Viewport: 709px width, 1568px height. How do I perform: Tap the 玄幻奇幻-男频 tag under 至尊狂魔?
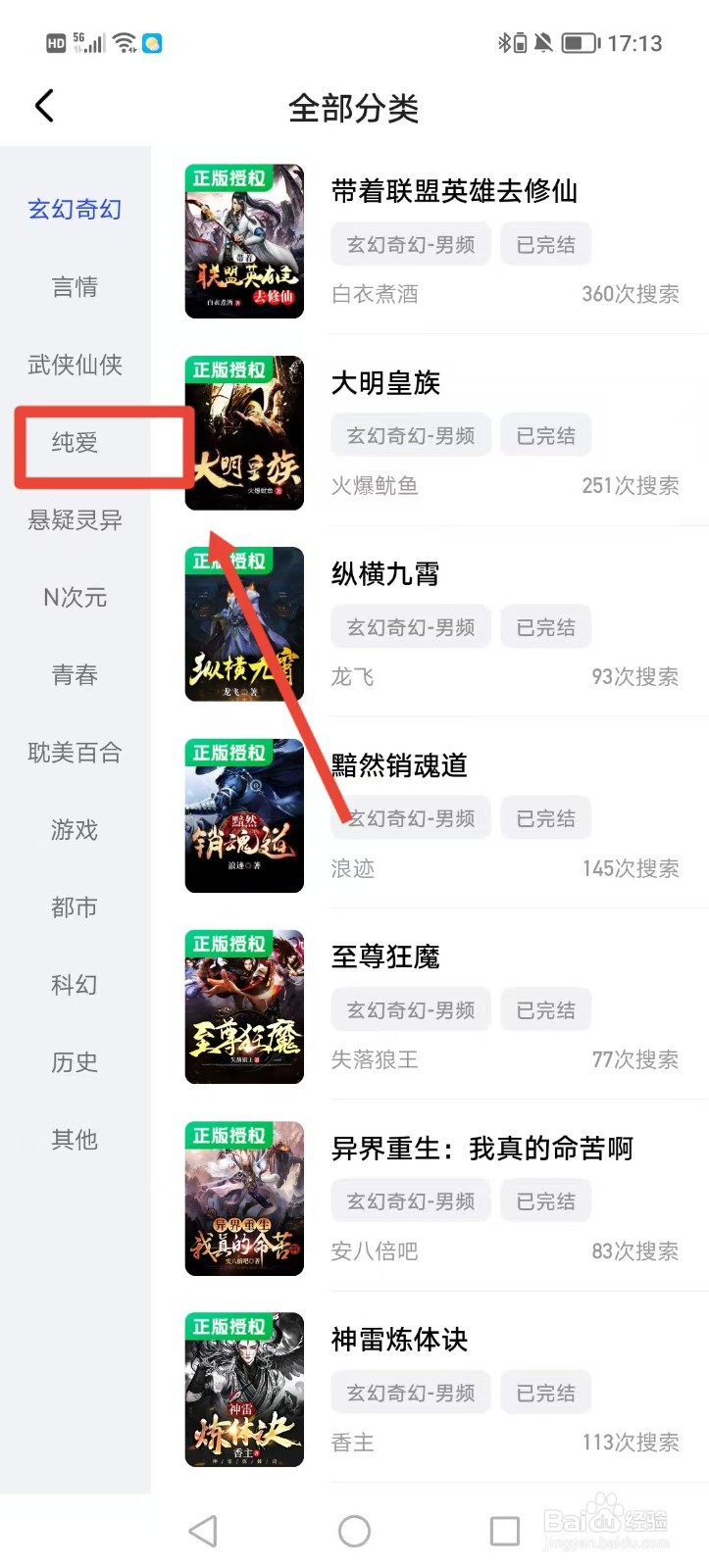click(410, 1008)
